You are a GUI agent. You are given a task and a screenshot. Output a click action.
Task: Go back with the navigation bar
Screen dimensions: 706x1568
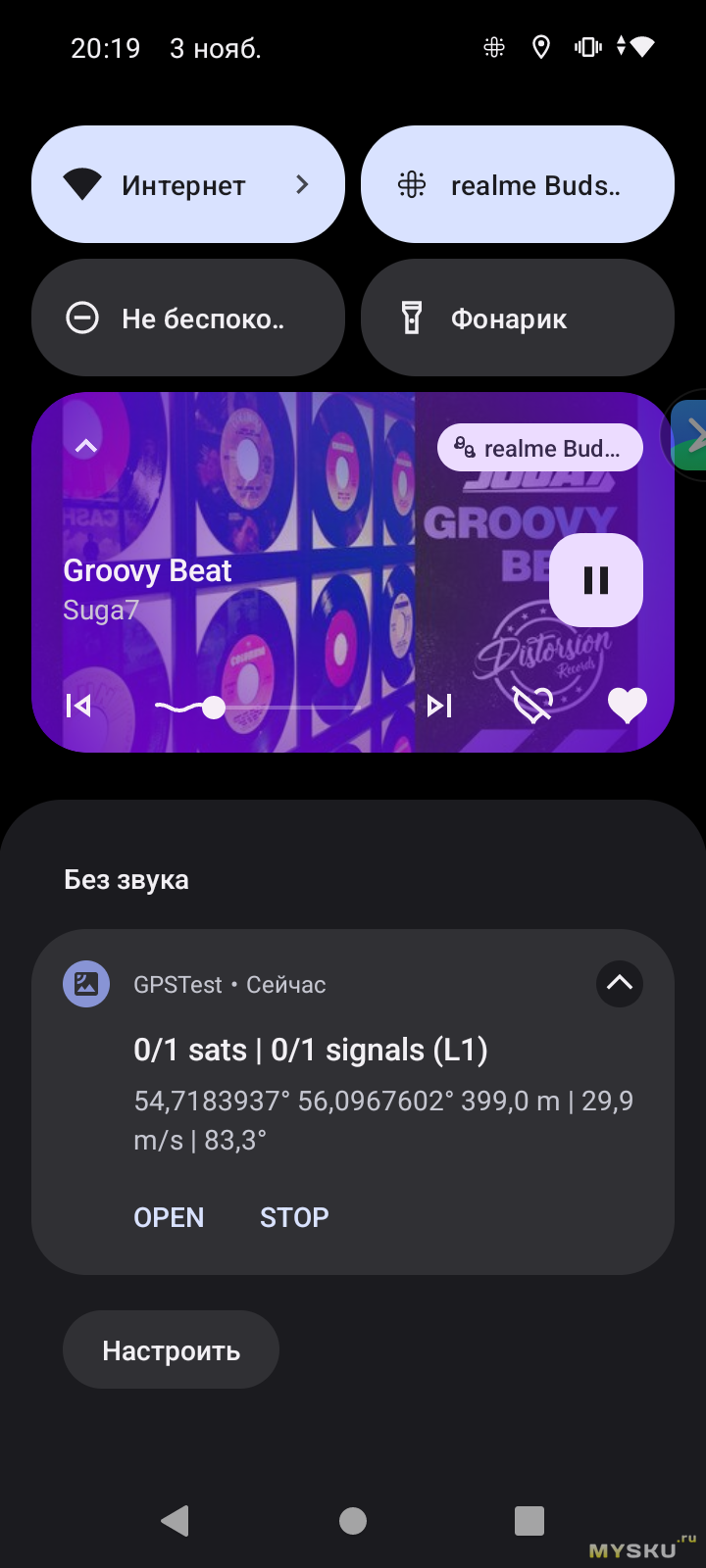(x=176, y=1520)
